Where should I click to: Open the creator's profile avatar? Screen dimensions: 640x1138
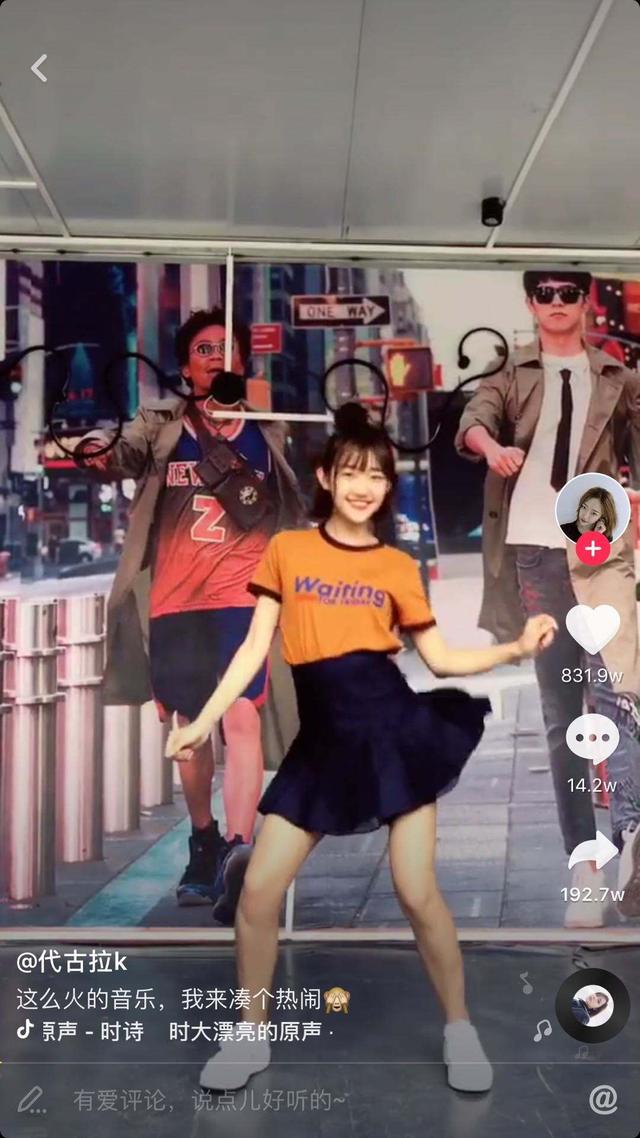click(x=592, y=510)
